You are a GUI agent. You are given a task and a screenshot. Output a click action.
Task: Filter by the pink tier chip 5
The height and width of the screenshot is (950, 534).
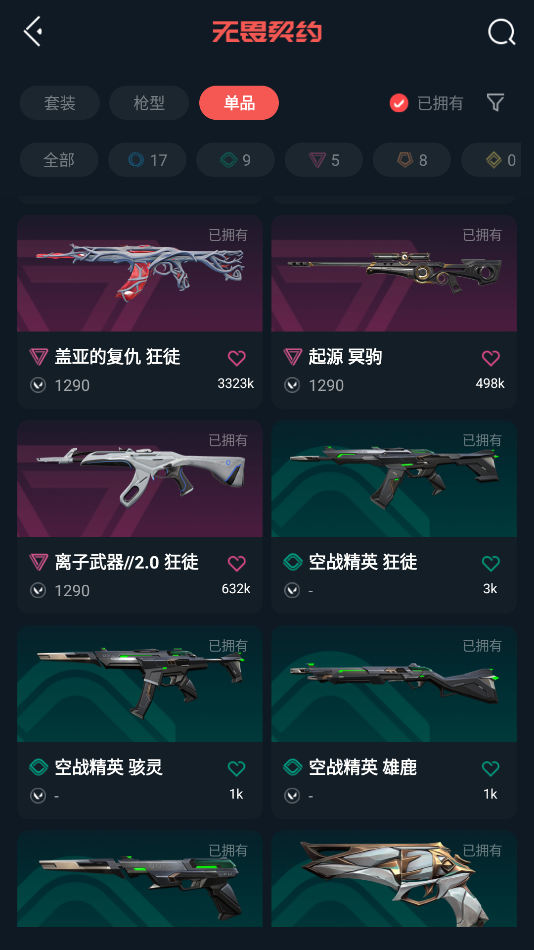[324, 160]
